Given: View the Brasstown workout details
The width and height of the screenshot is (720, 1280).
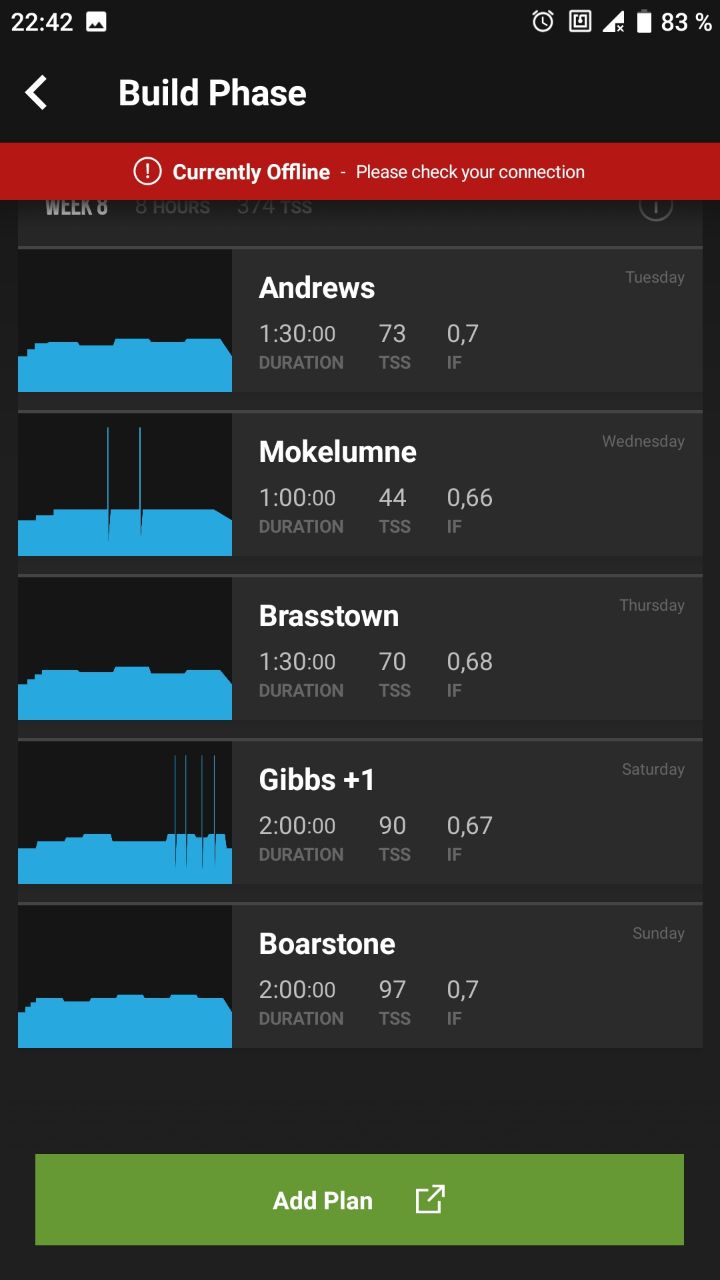Looking at the screenshot, I should (x=360, y=648).
